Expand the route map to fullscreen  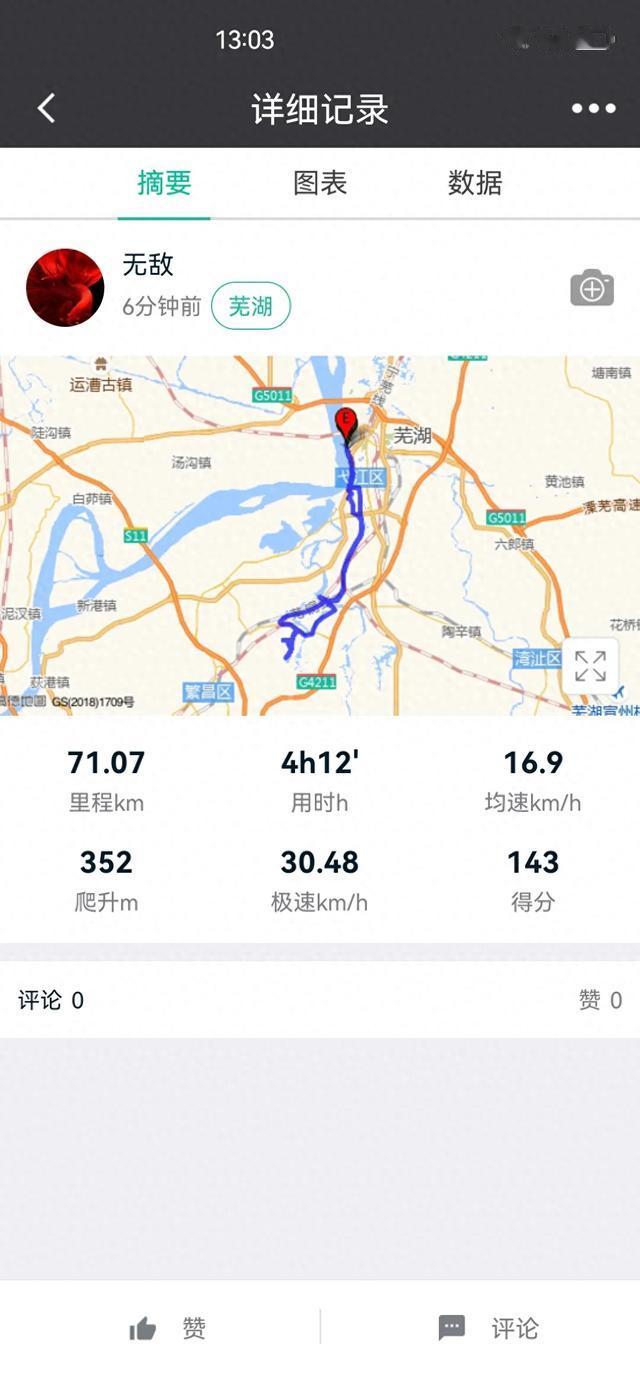pos(590,666)
